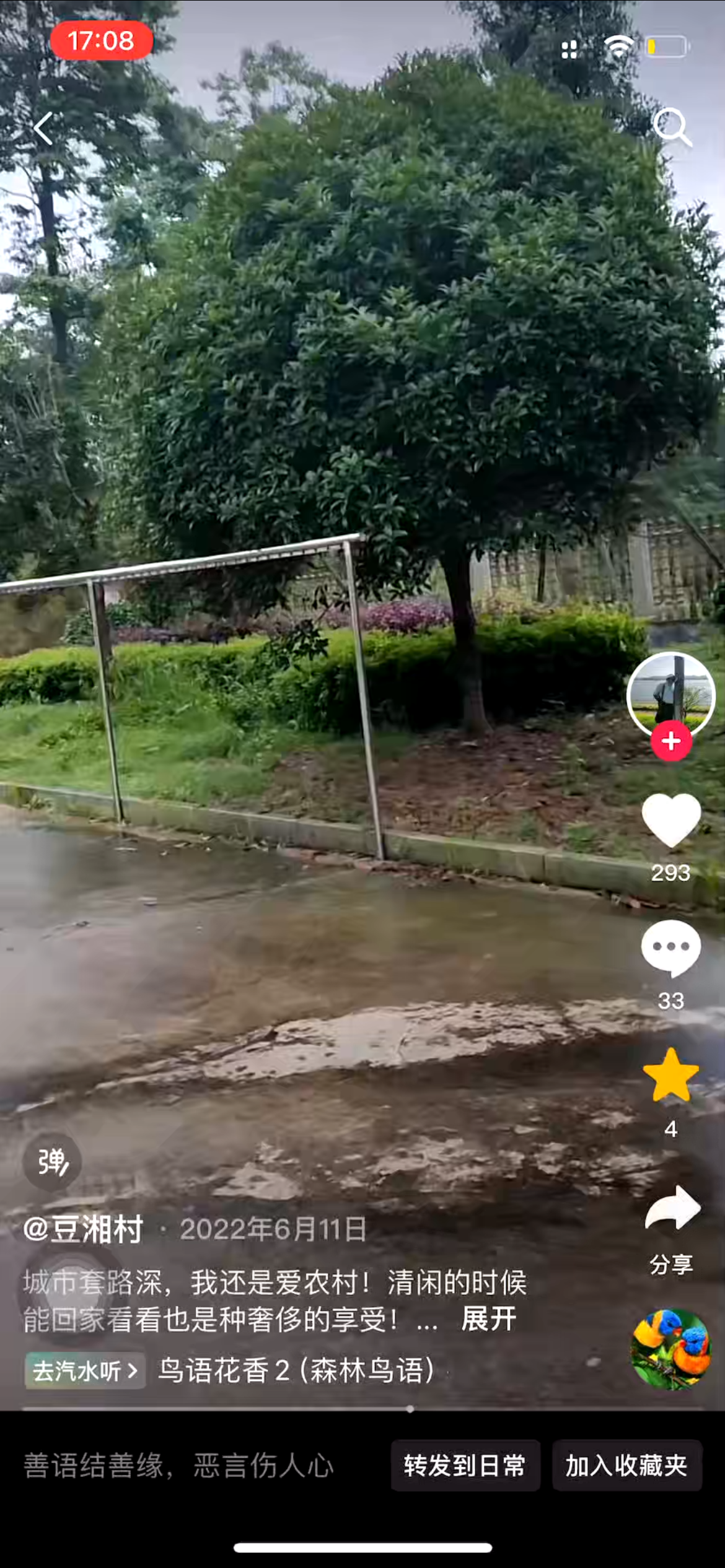Tap the 去汽水听 chip
Image resolution: width=725 pixels, height=1568 pixels.
(x=85, y=1371)
